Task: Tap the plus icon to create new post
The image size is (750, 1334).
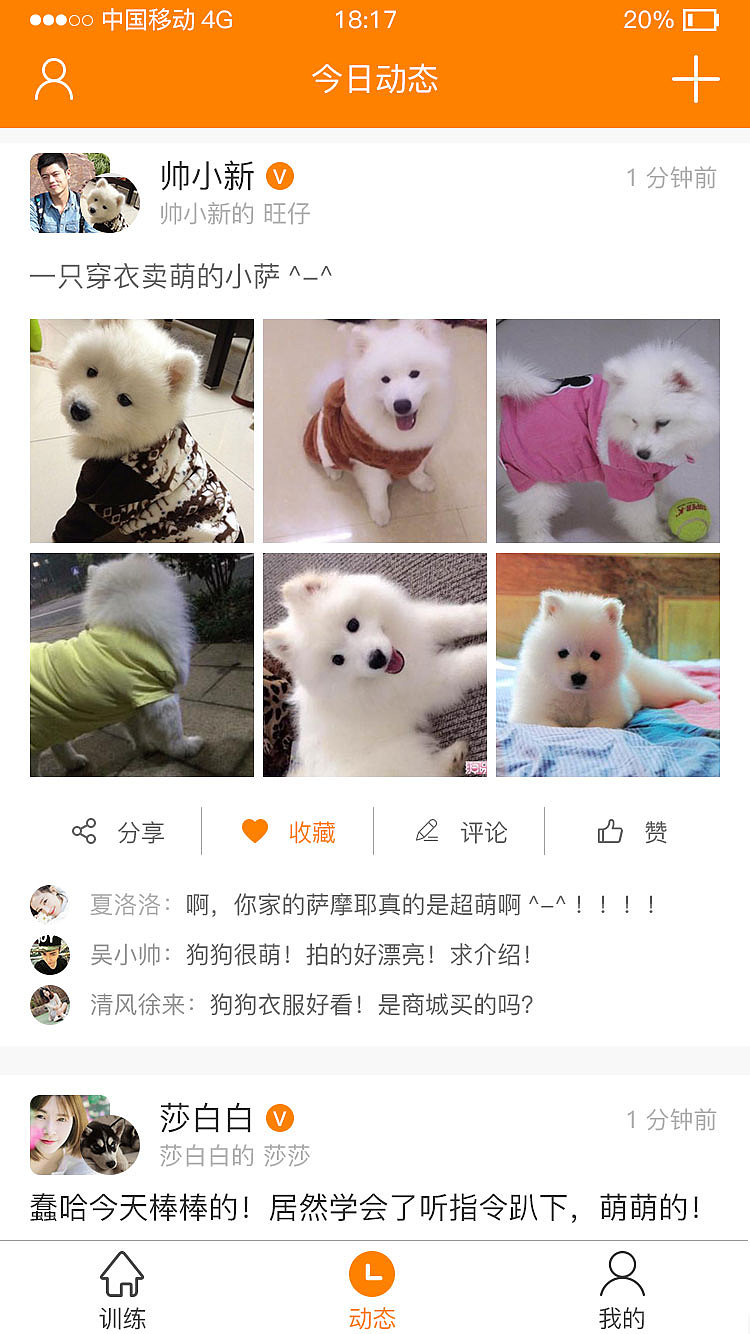Action: point(697,79)
